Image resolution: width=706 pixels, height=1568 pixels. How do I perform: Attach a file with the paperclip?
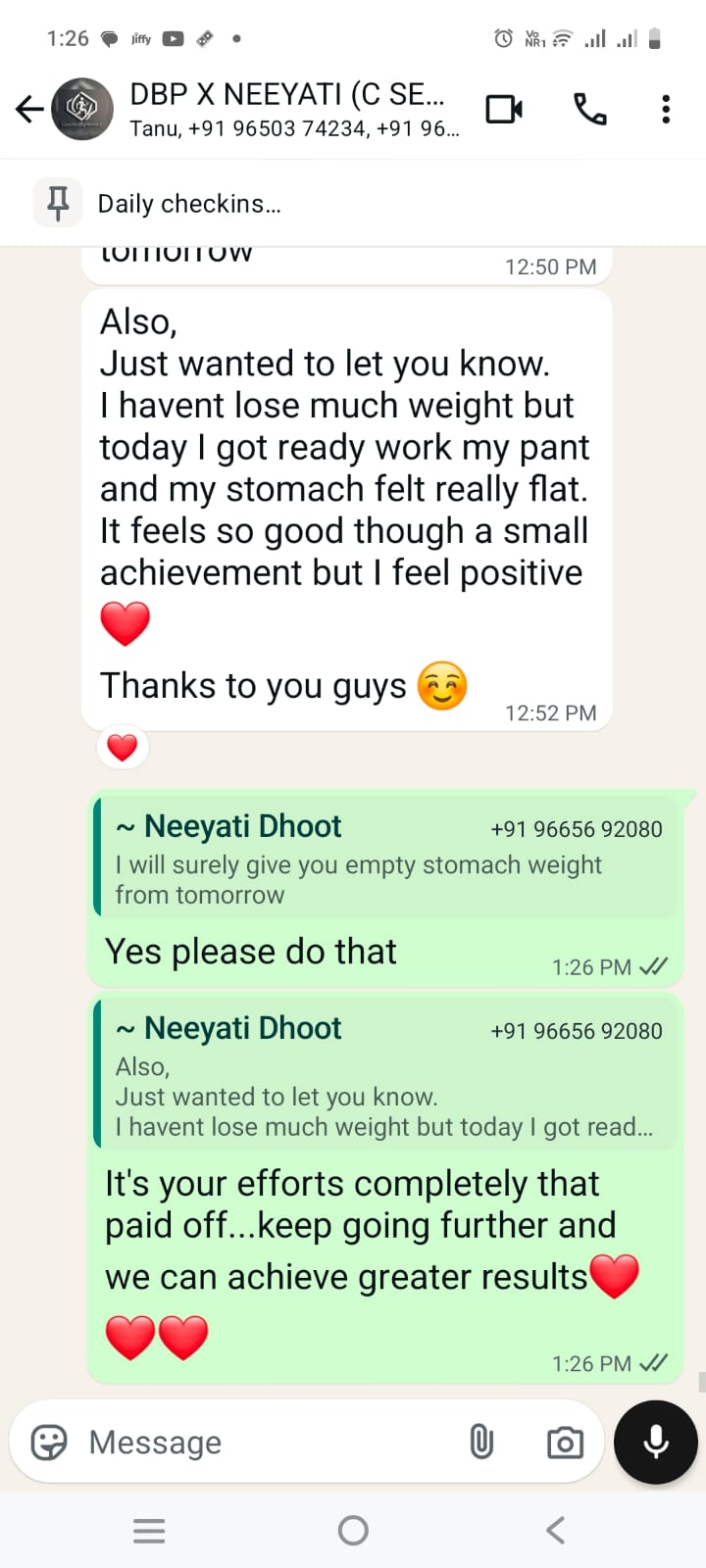[480, 1442]
